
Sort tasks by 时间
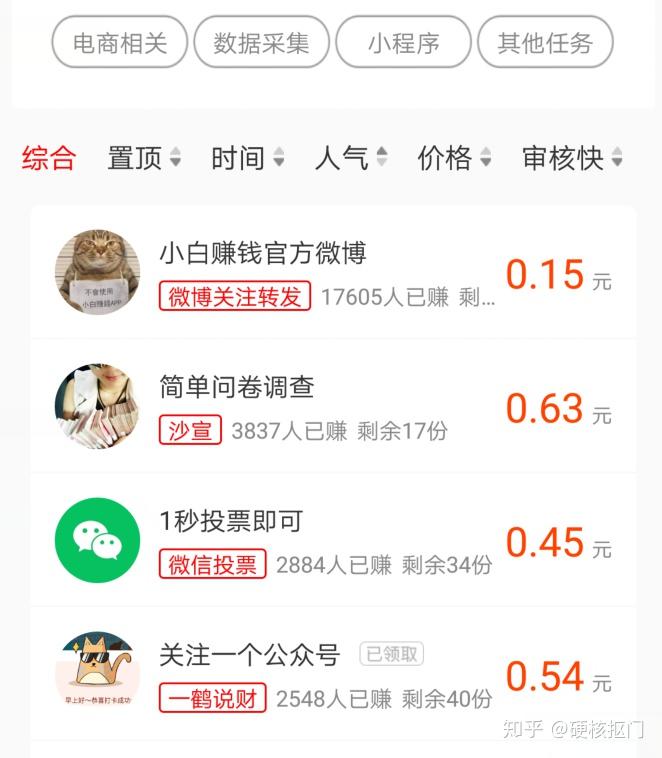[248, 158]
